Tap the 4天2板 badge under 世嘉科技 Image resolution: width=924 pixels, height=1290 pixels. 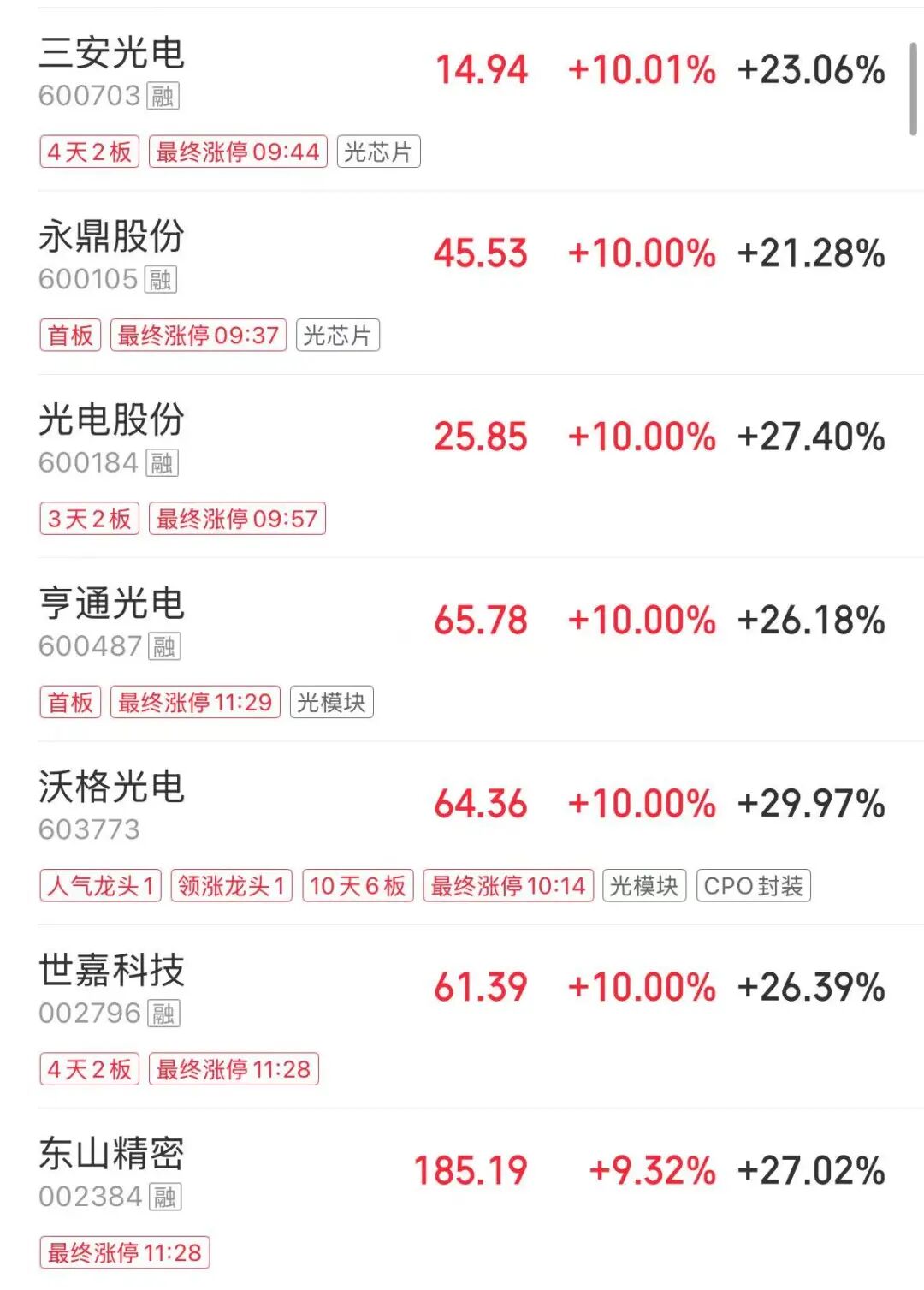point(90,1069)
